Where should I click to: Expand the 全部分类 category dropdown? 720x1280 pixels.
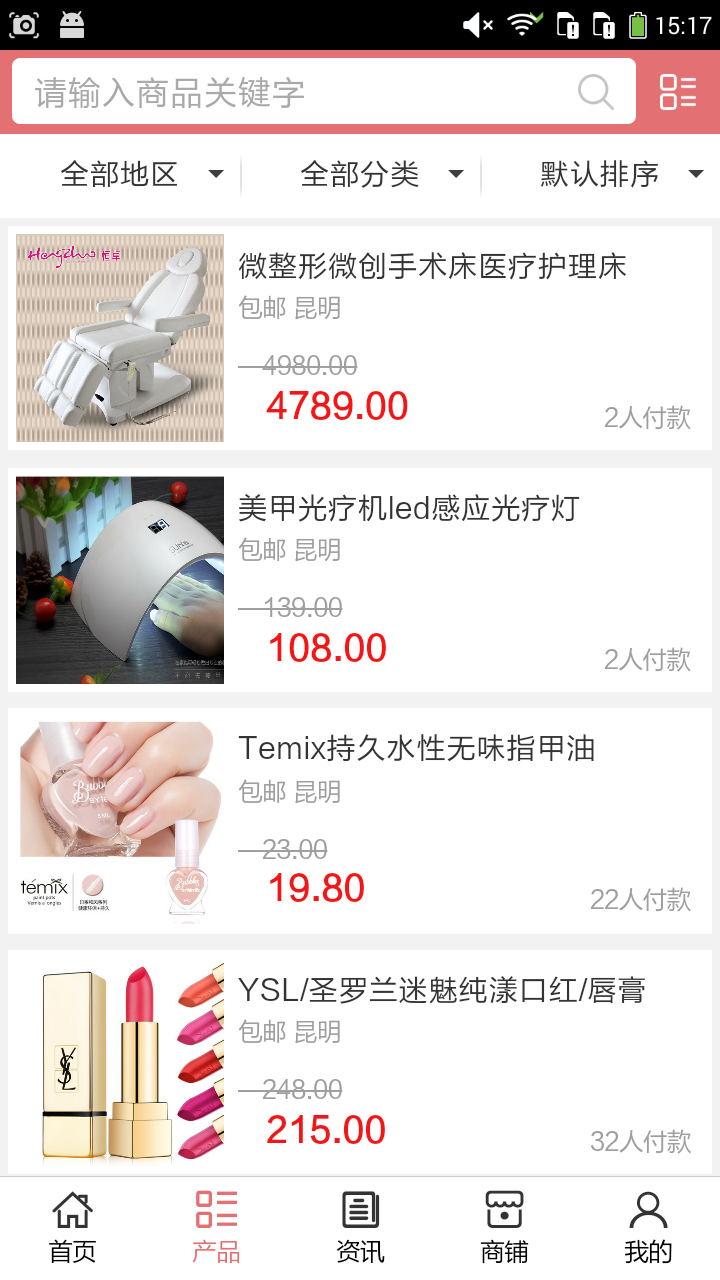point(380,175)
